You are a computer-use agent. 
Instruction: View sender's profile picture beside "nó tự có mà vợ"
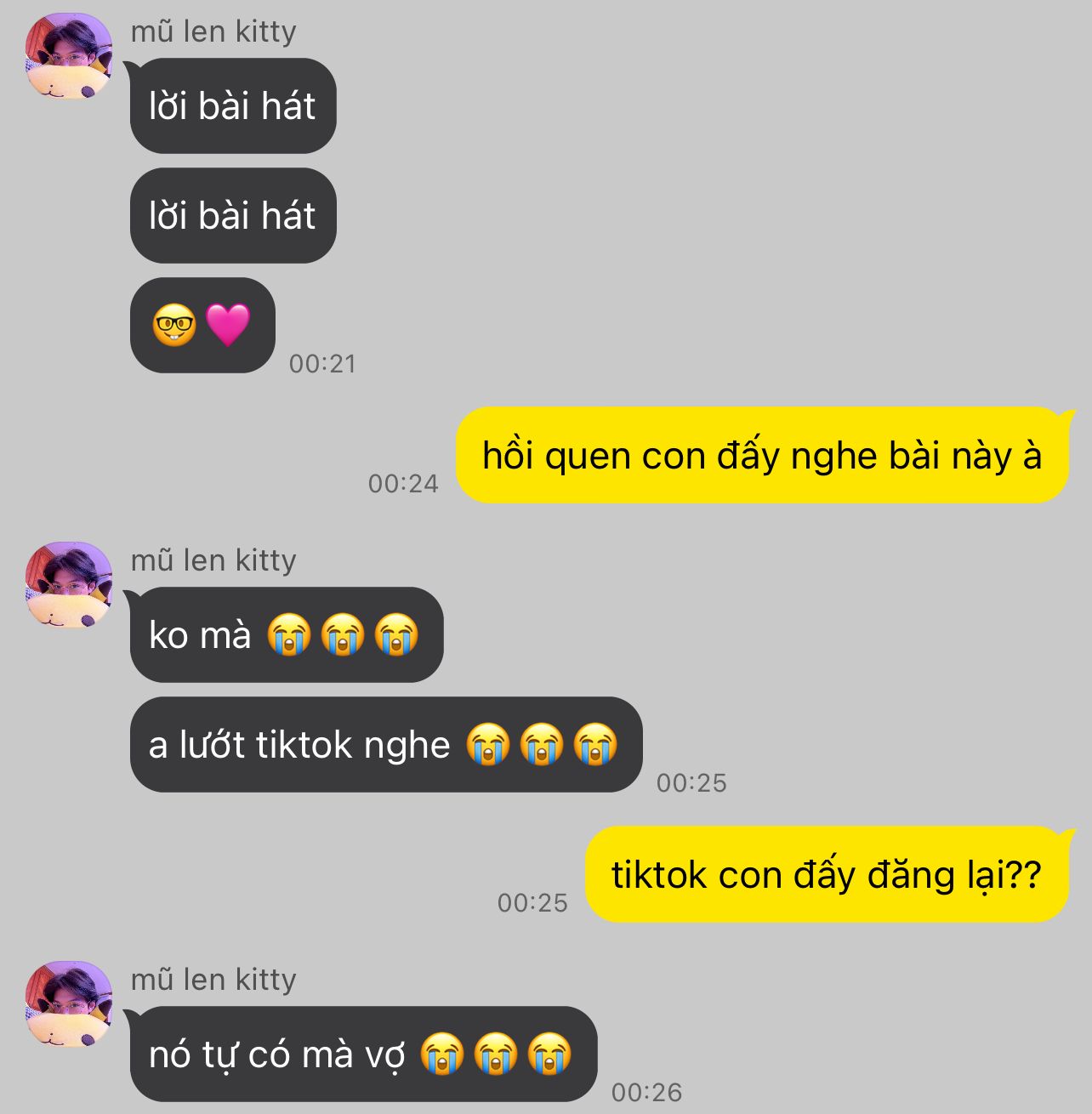69,1004
